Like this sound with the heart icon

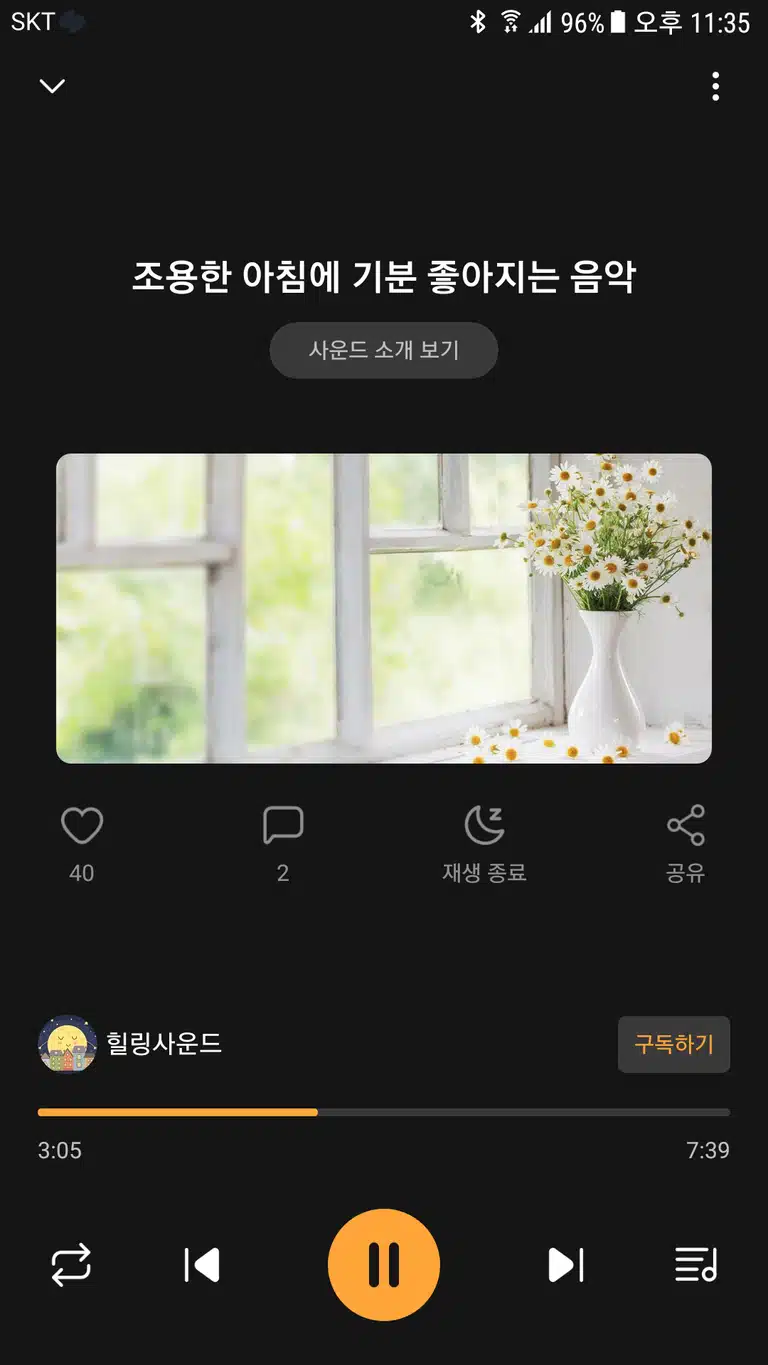pyautogui.click(x=82, y=826)
